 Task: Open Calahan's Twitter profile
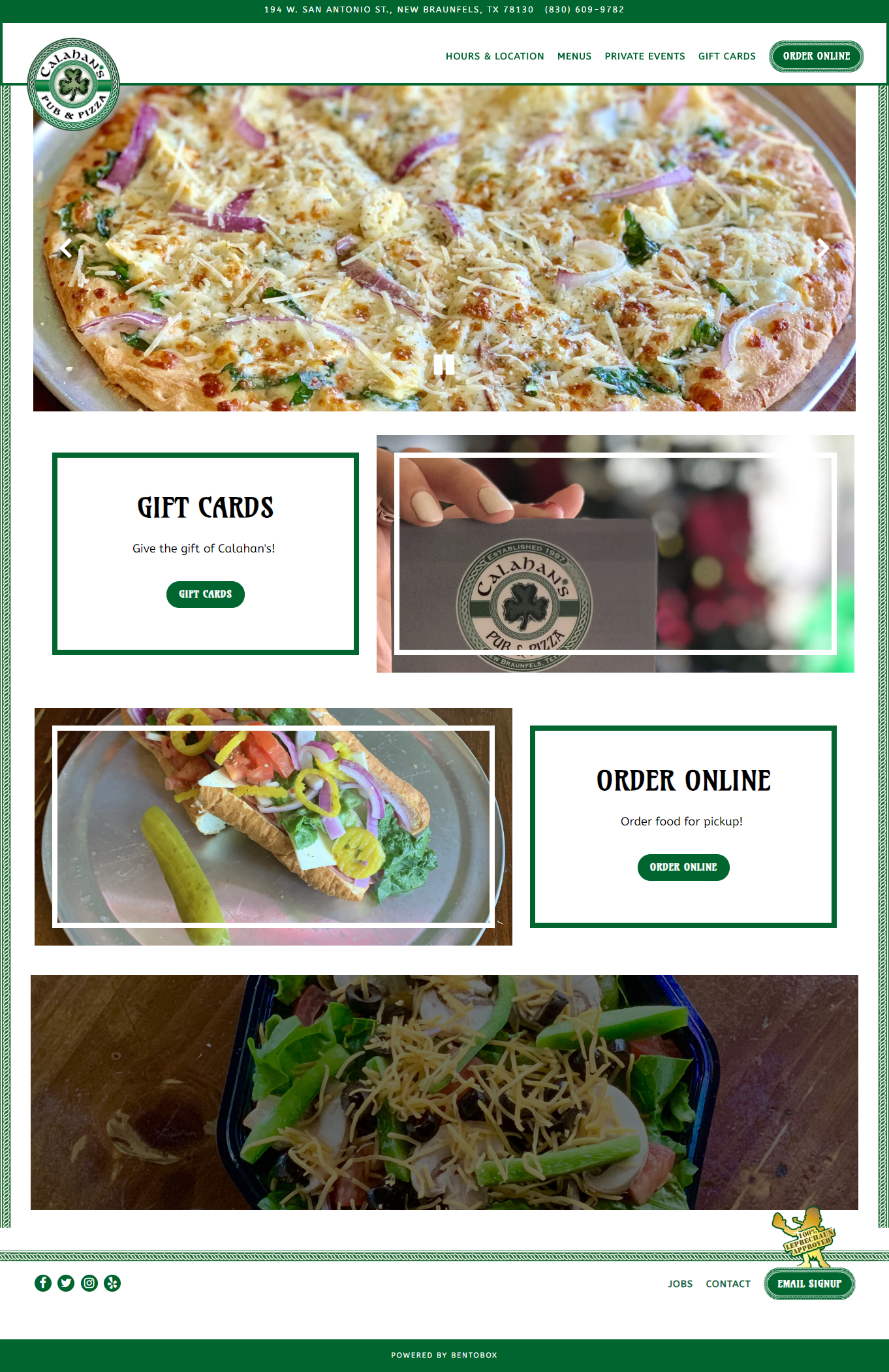(x=66, y=1283)
